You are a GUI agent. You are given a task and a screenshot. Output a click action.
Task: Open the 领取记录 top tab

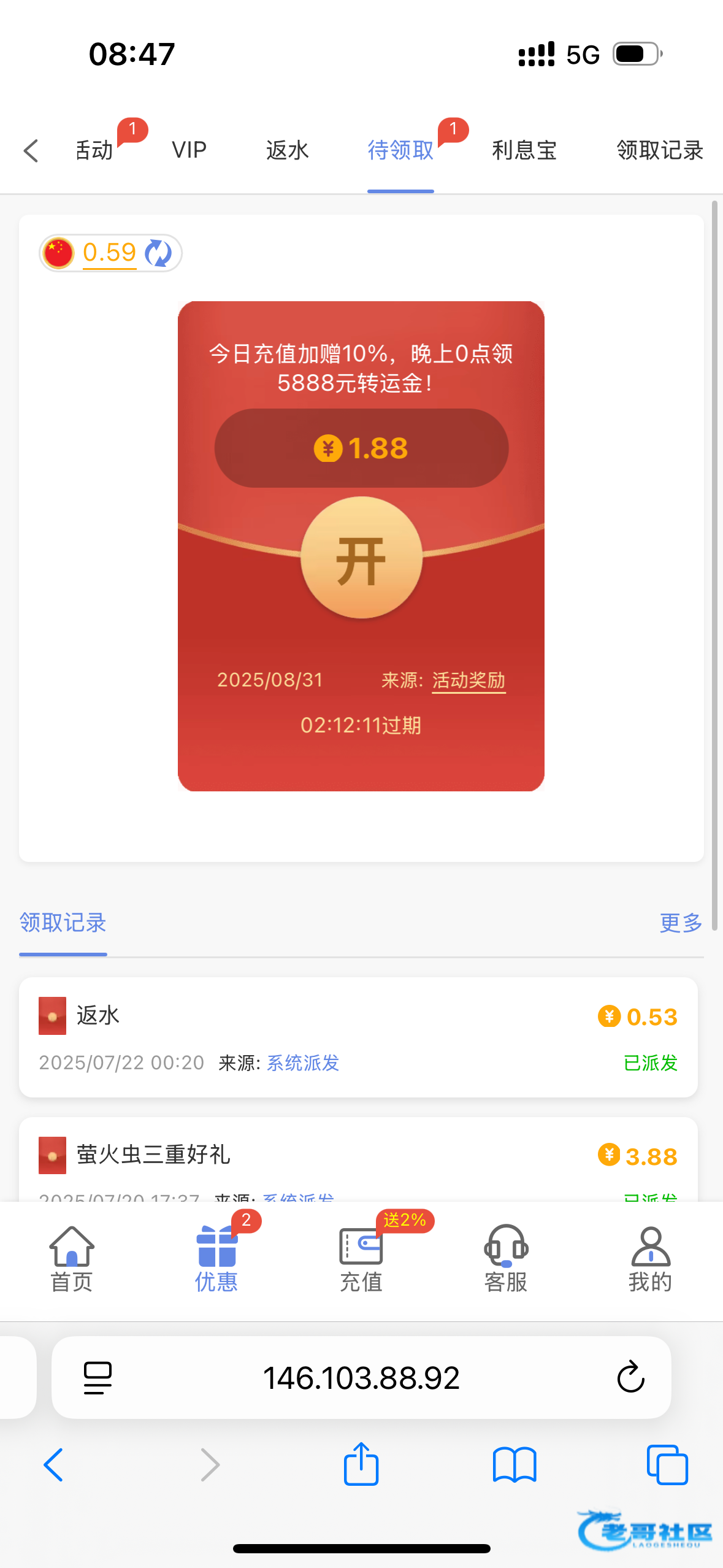point(659,150)
